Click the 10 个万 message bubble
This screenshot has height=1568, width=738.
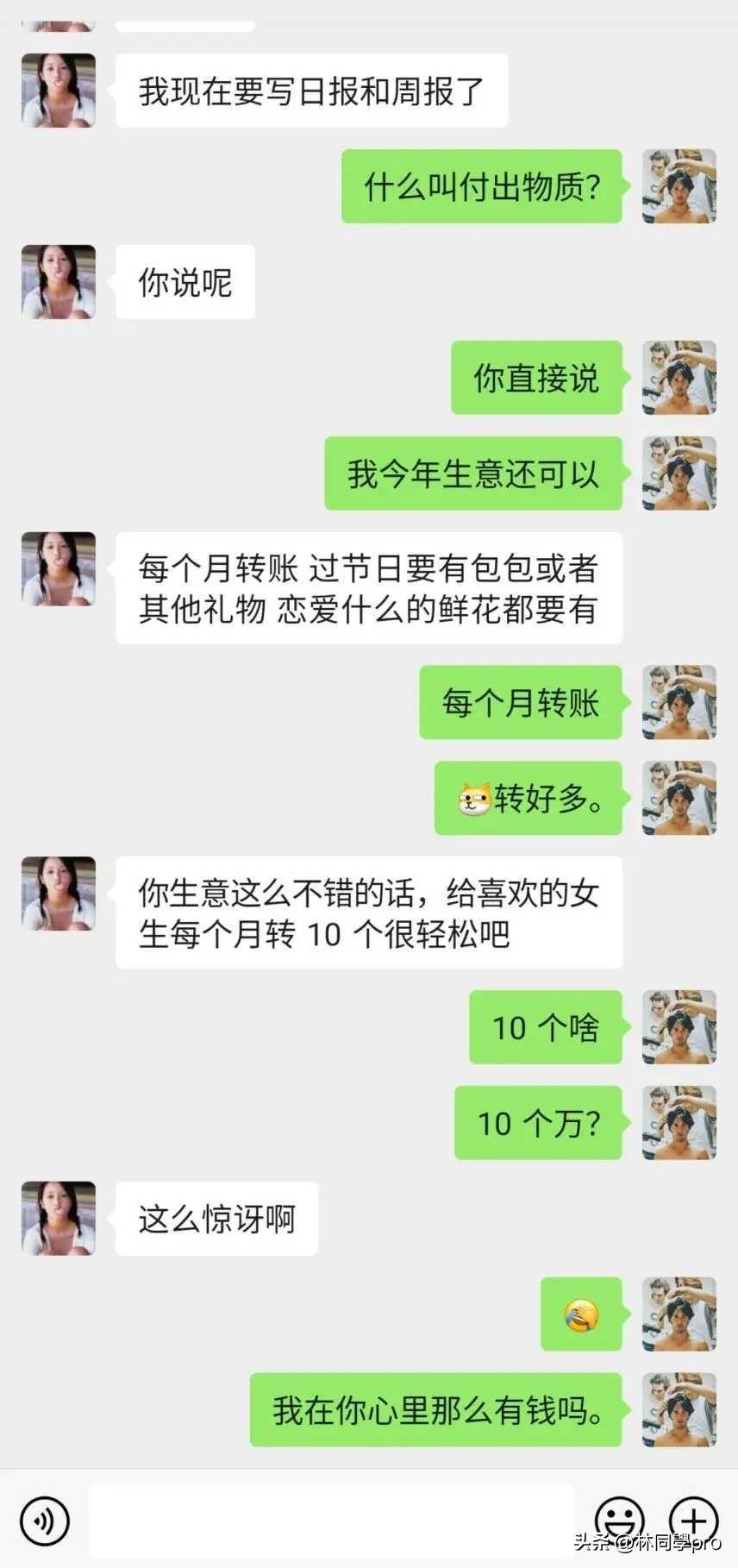click(537, 1122)
